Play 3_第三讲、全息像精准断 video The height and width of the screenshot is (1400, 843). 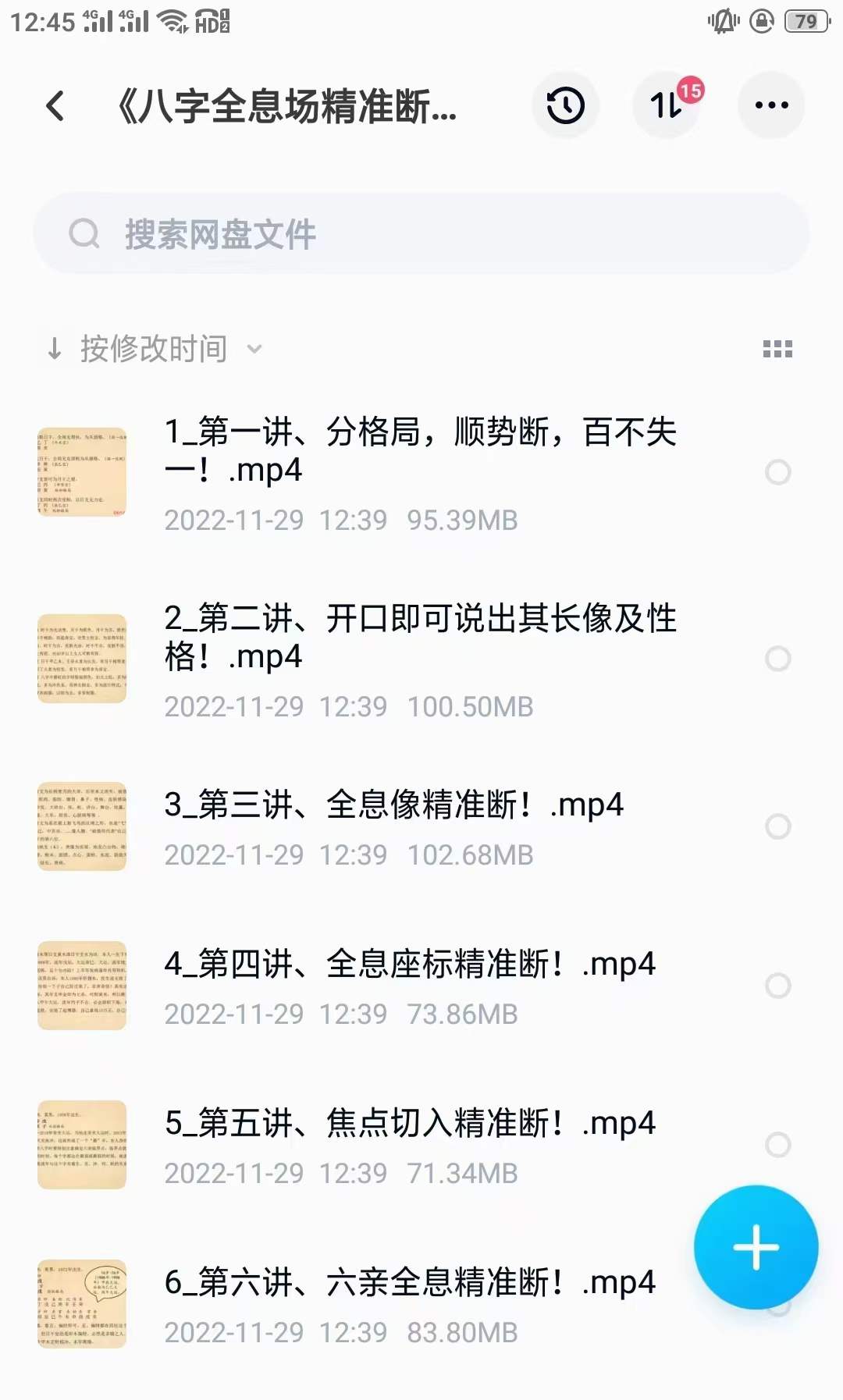(393, 805)
